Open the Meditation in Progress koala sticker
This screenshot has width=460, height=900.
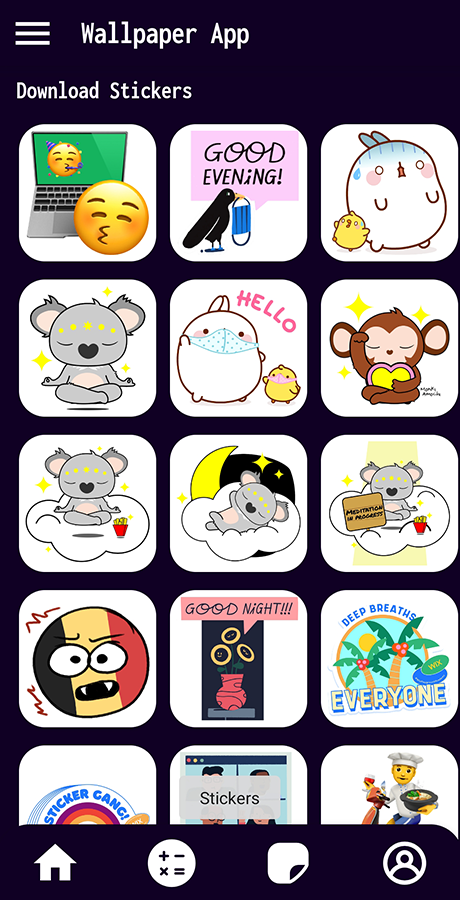[389, 503]
